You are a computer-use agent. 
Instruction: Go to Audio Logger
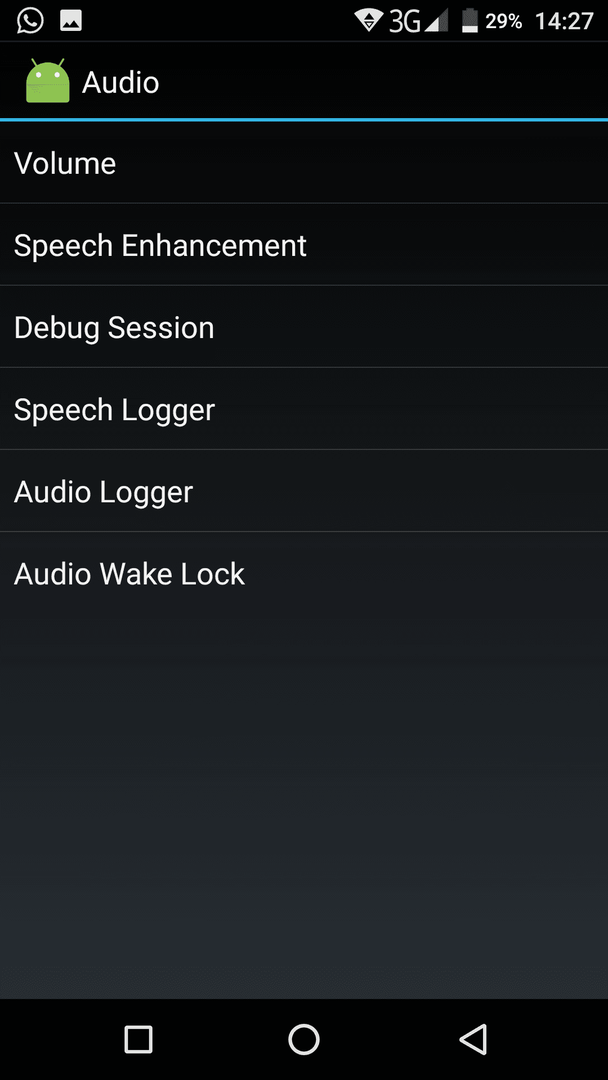point(304,490)
